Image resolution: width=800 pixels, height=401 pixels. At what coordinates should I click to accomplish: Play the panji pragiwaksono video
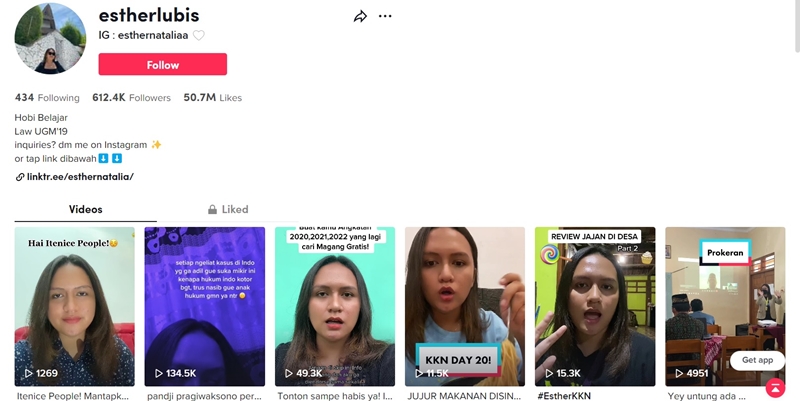(x=204, y=305)
